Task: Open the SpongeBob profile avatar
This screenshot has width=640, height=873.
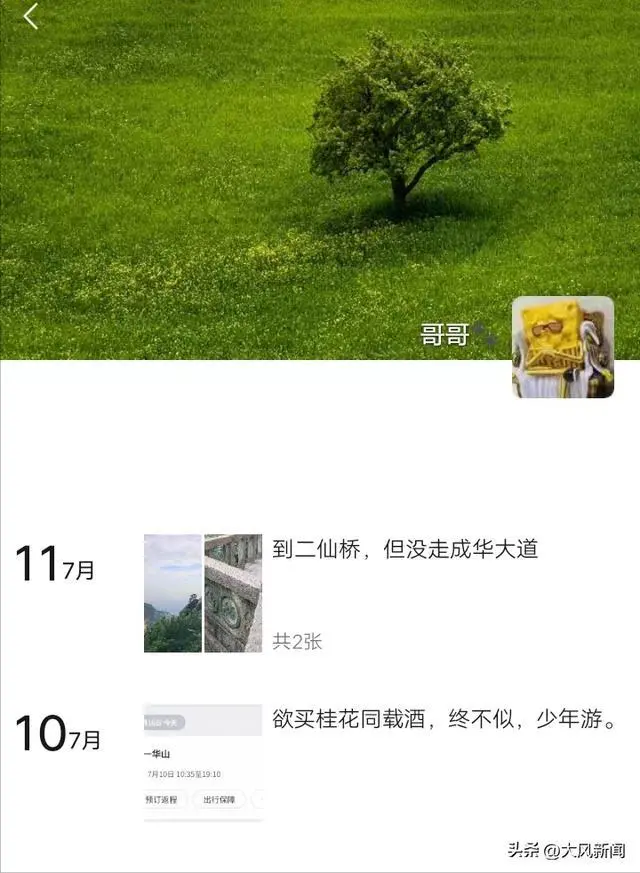Action: tap(563, 347)
